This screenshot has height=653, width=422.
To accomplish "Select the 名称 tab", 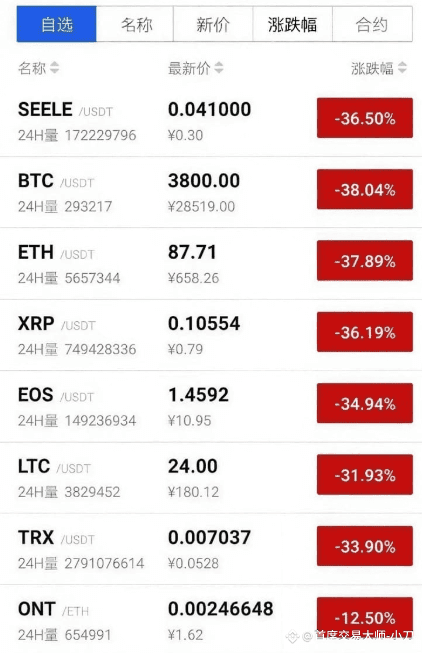I will point(135,24).
